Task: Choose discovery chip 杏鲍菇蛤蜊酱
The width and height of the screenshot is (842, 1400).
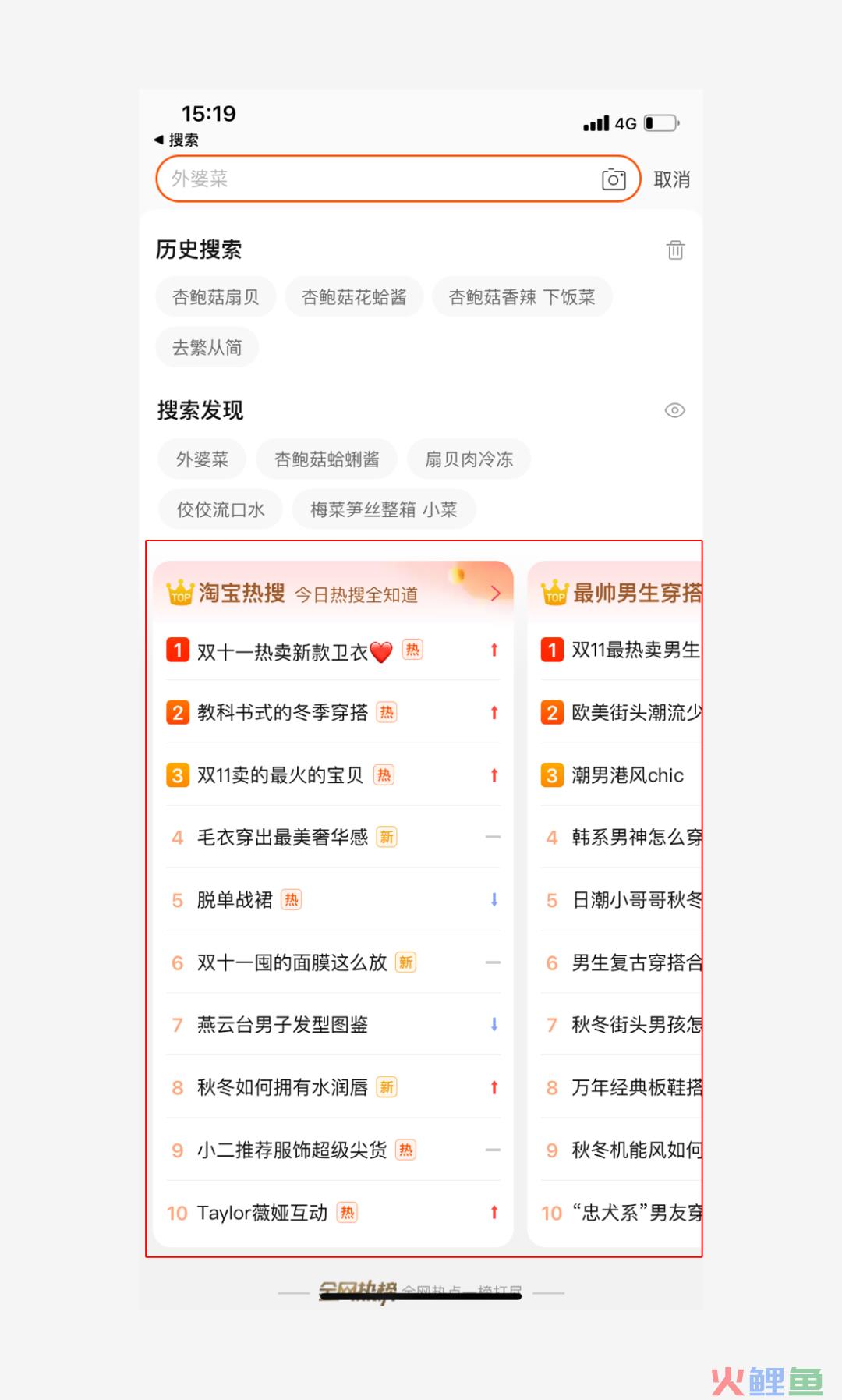Action: (327, 459)
